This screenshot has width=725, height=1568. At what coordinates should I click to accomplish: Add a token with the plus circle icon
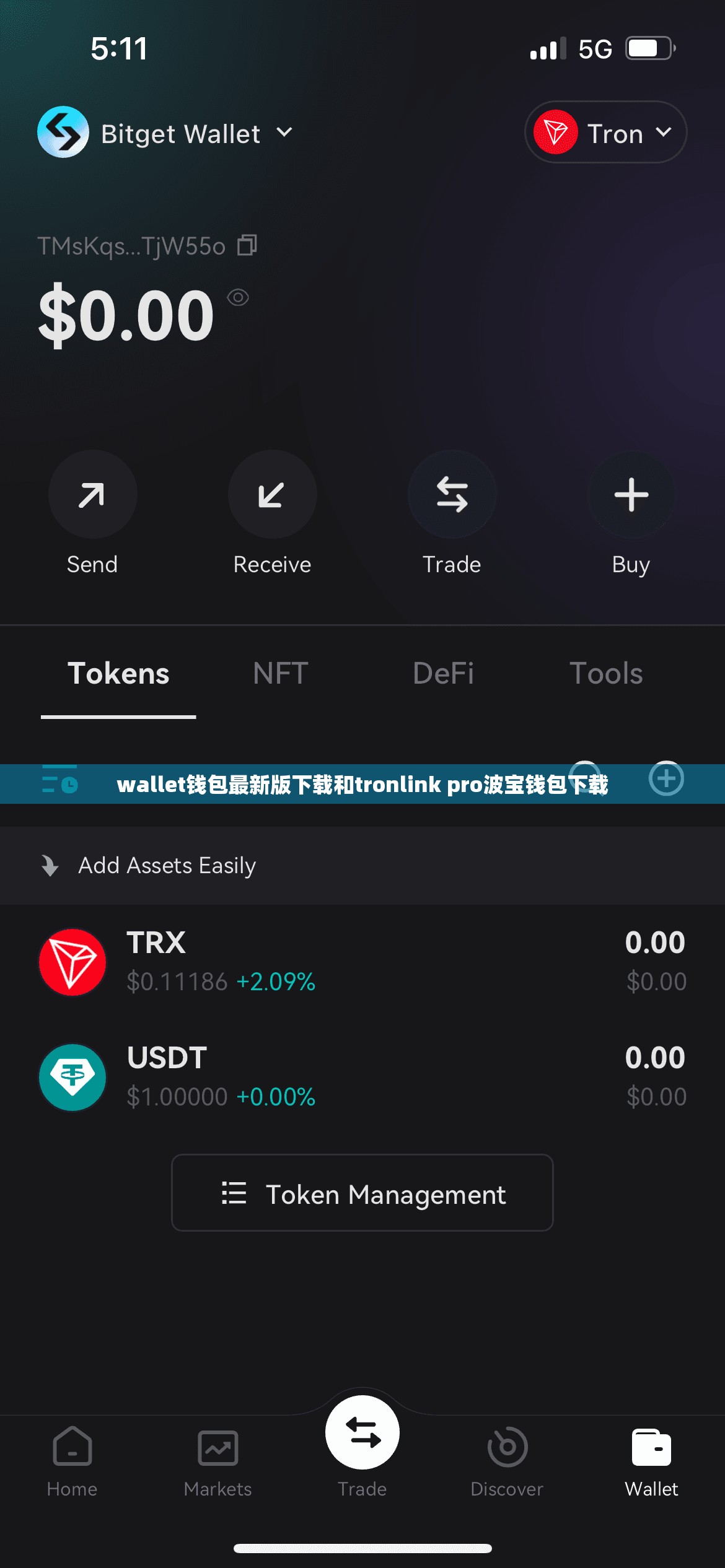point(666,778)
